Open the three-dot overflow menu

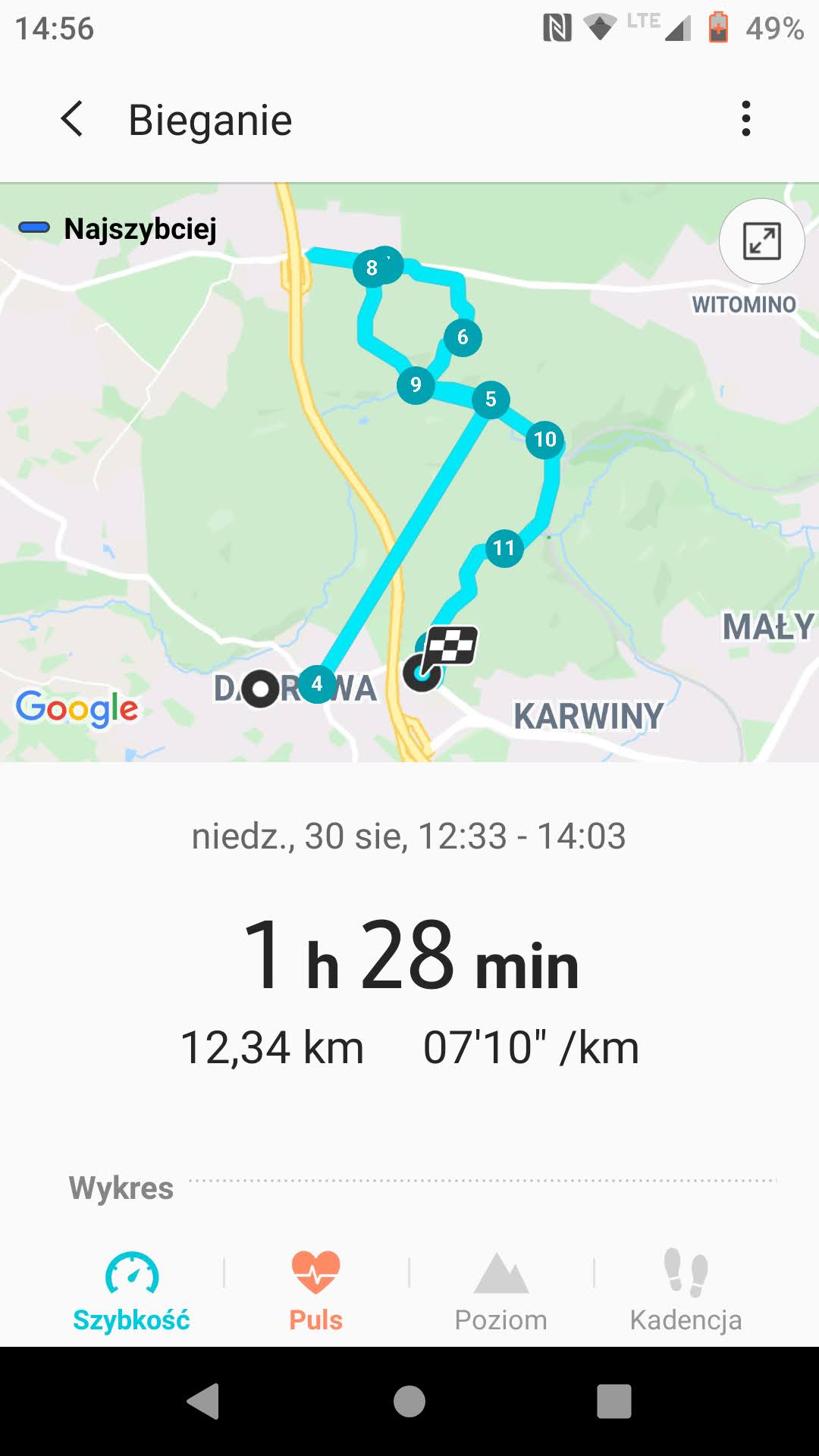[x=746, y=119]
